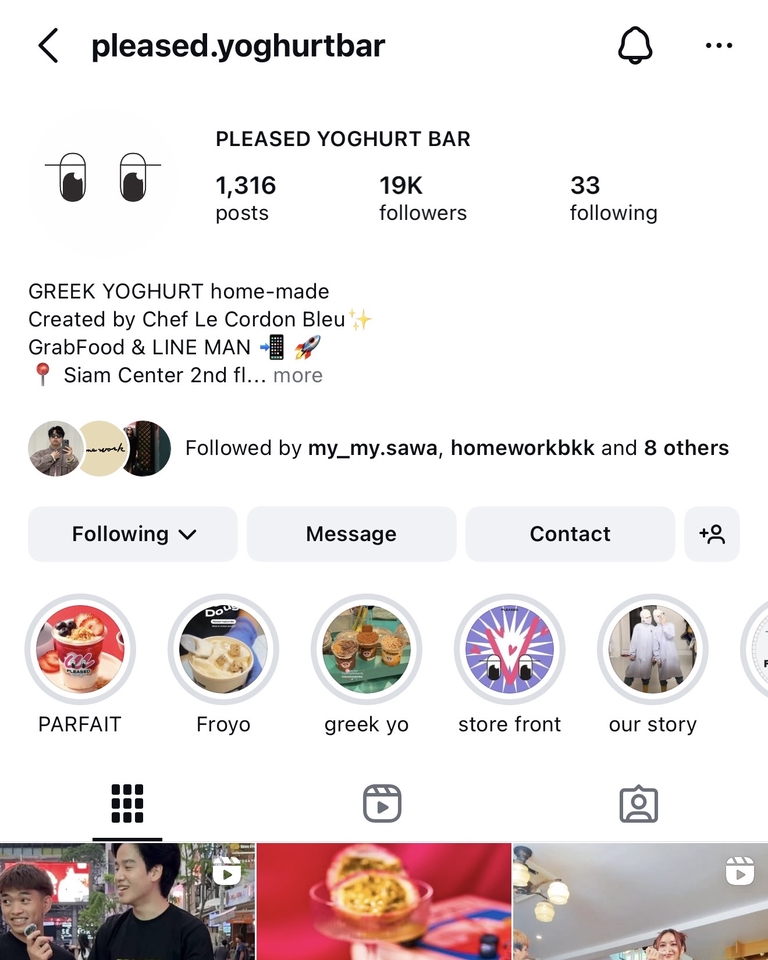Expand the bio with more
The width and height of the screenshot is (768, 960).
tap(298, 375)
